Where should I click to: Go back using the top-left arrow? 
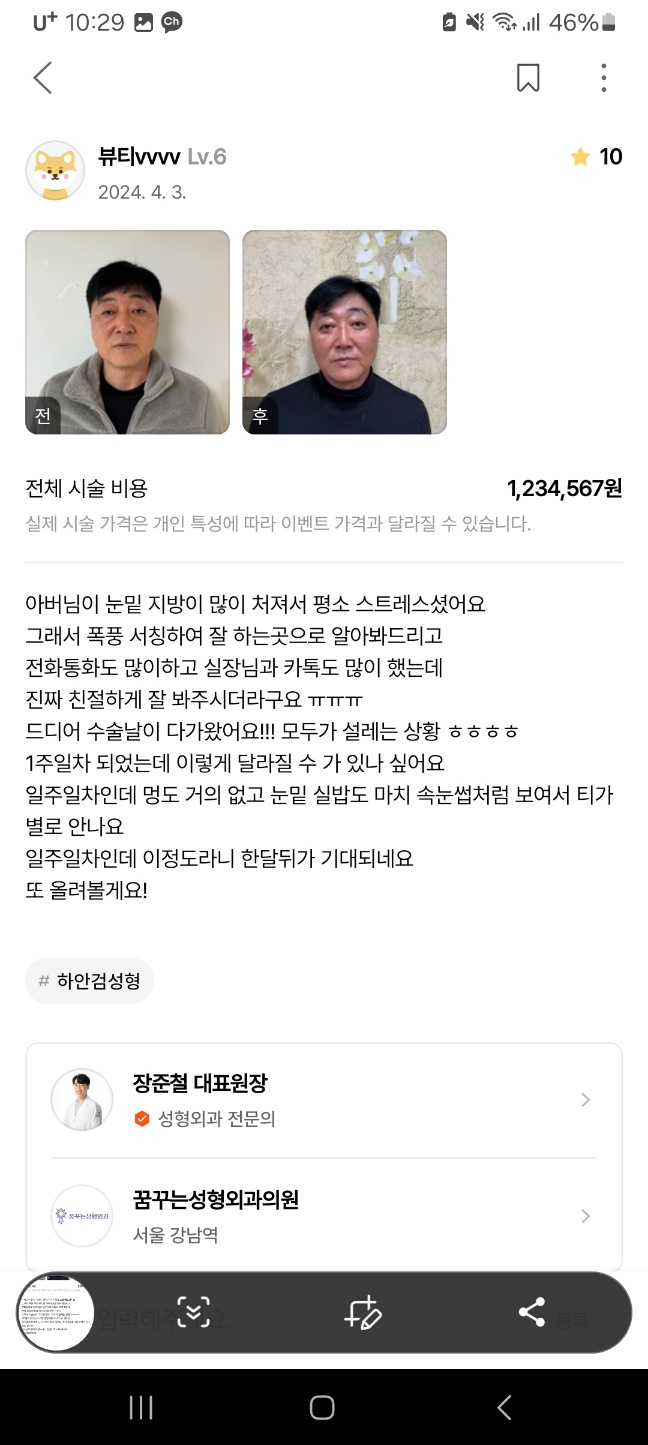click(x=42, y=78)
